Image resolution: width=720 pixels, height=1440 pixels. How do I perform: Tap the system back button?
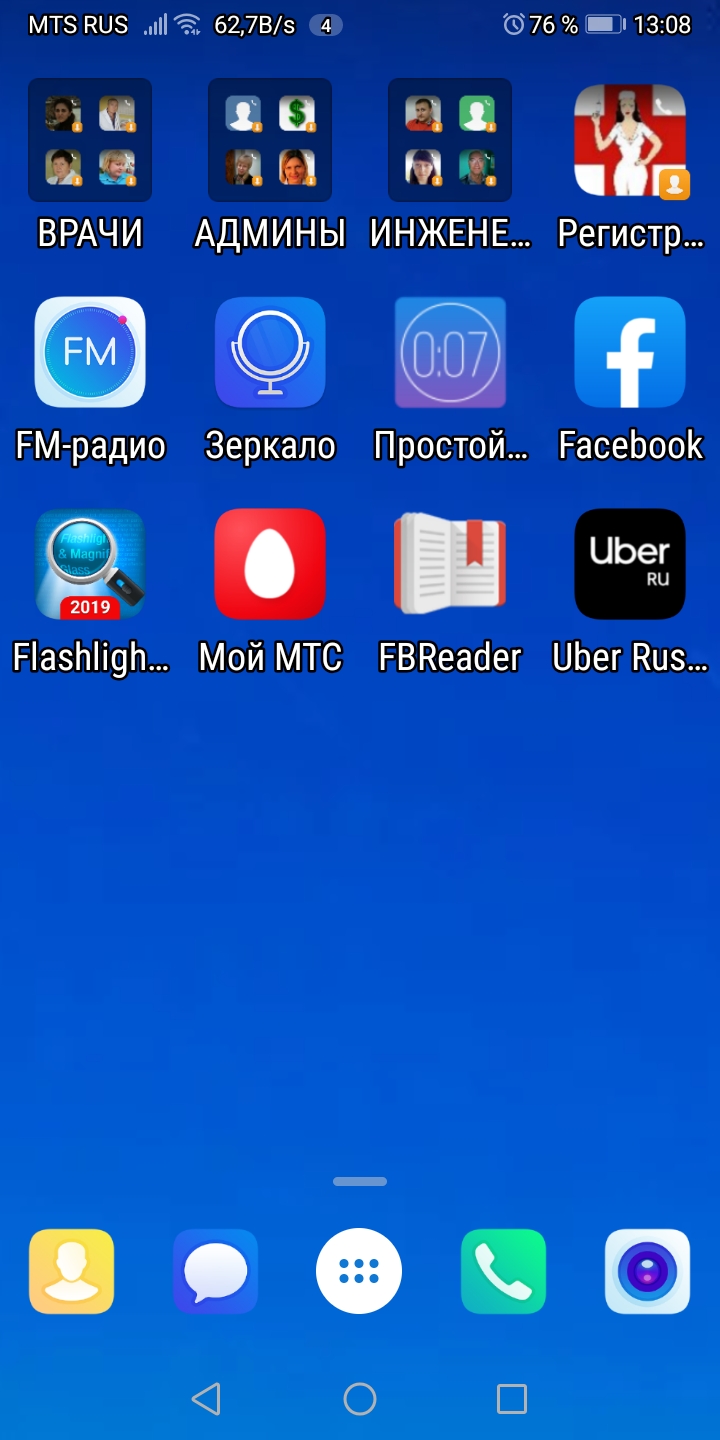(206, 1399)
